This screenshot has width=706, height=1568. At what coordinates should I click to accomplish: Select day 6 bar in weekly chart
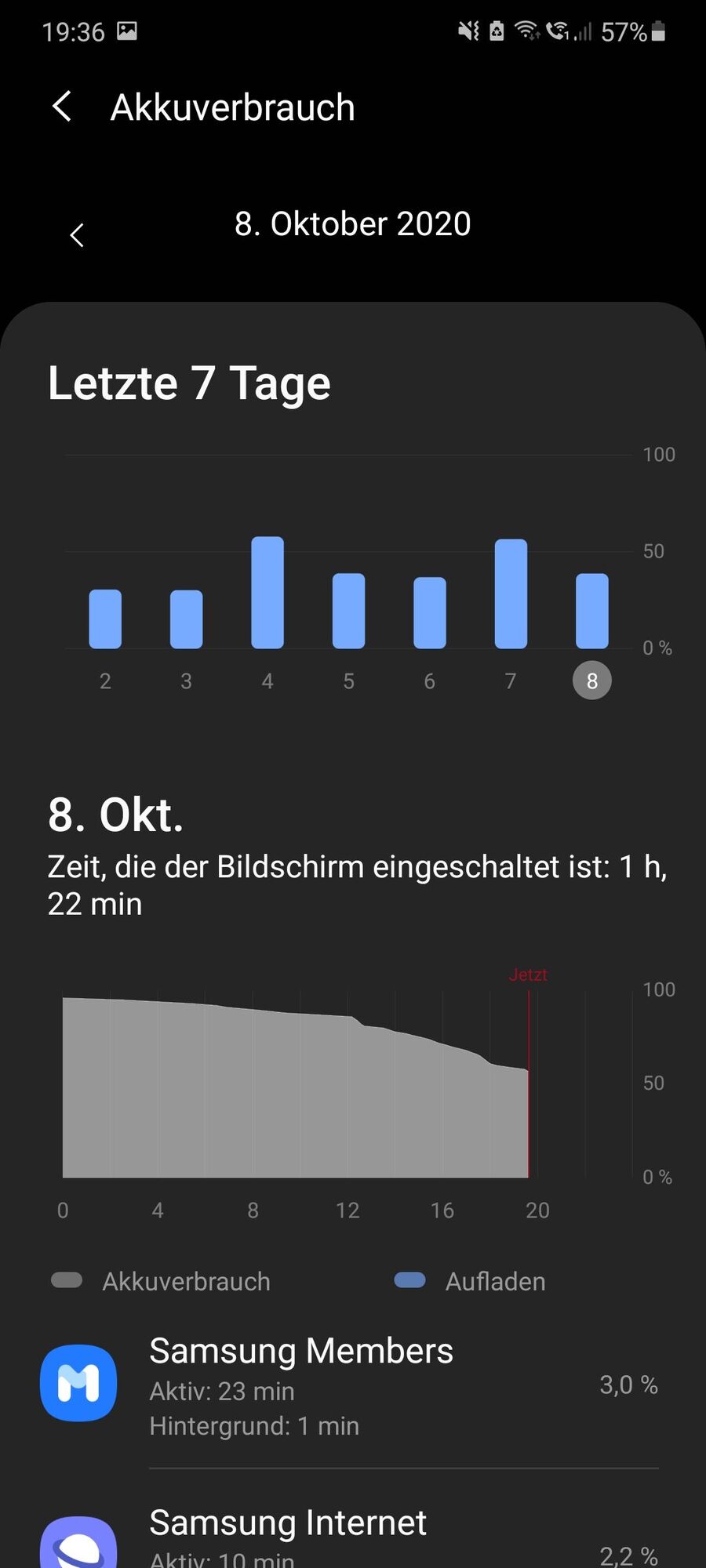430,612
